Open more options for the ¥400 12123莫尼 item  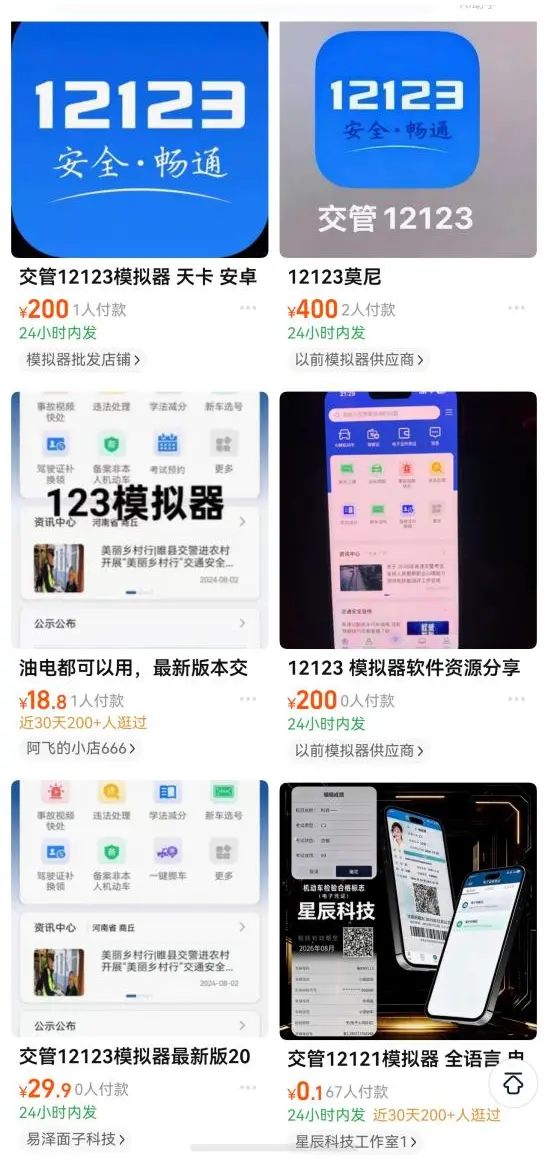click(x=516, y=308)
